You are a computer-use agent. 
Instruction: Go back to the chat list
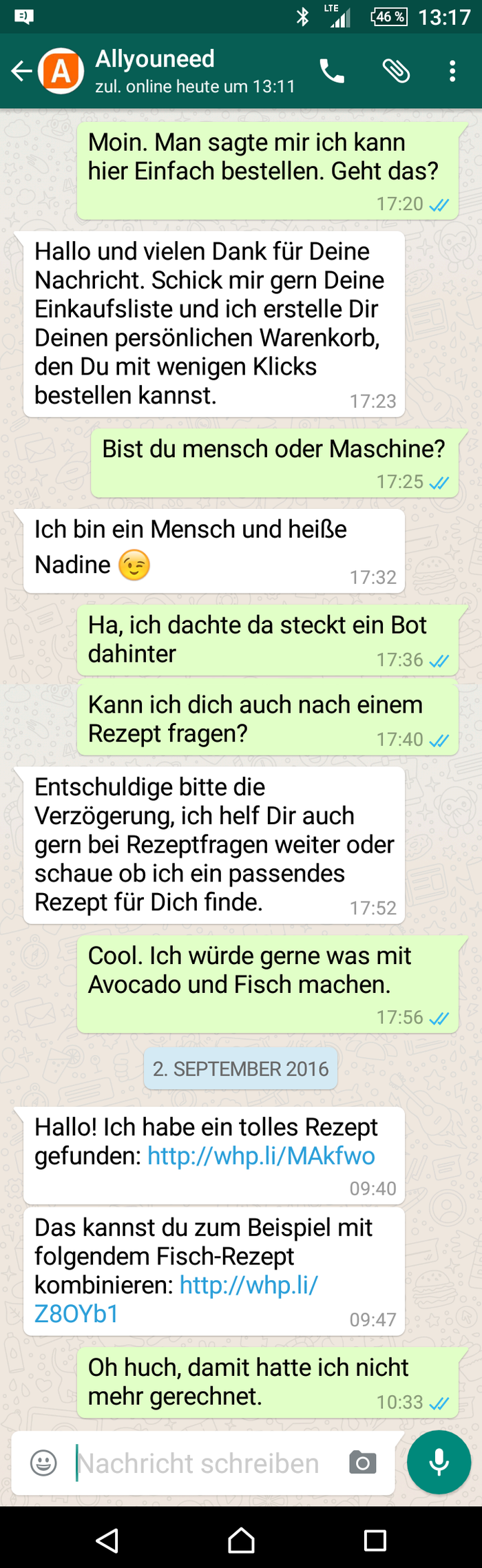point(21,71)
